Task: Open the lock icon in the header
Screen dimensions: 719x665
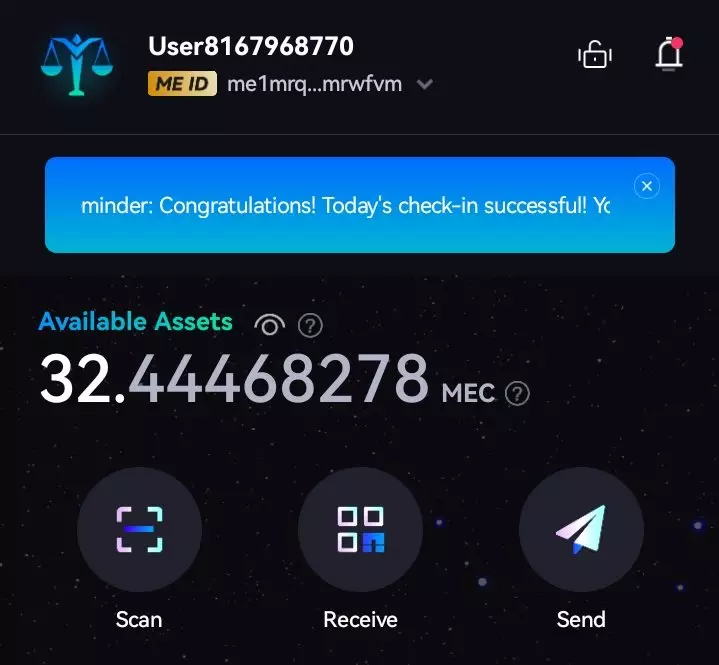Action: point(594,55)
